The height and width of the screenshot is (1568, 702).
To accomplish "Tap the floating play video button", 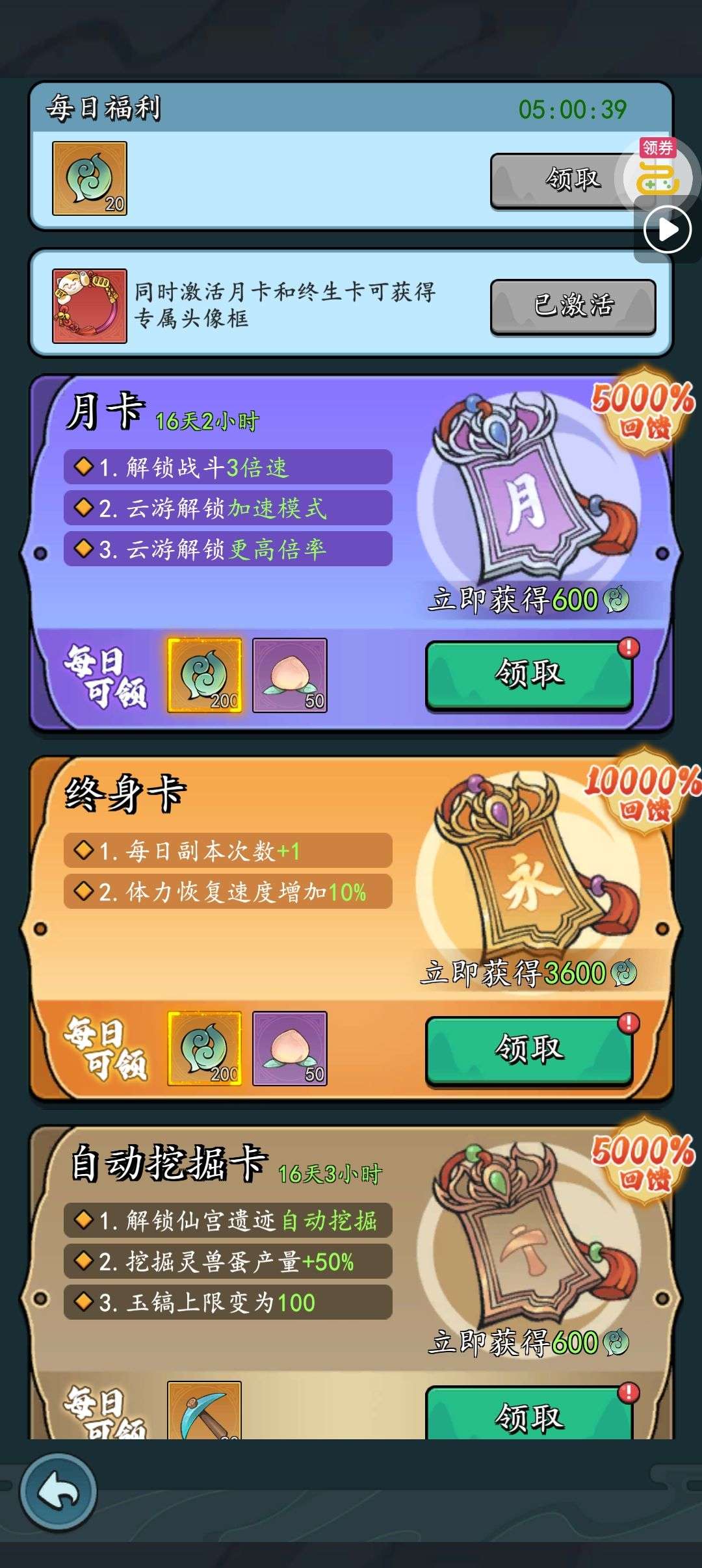I will click(668, 229).
